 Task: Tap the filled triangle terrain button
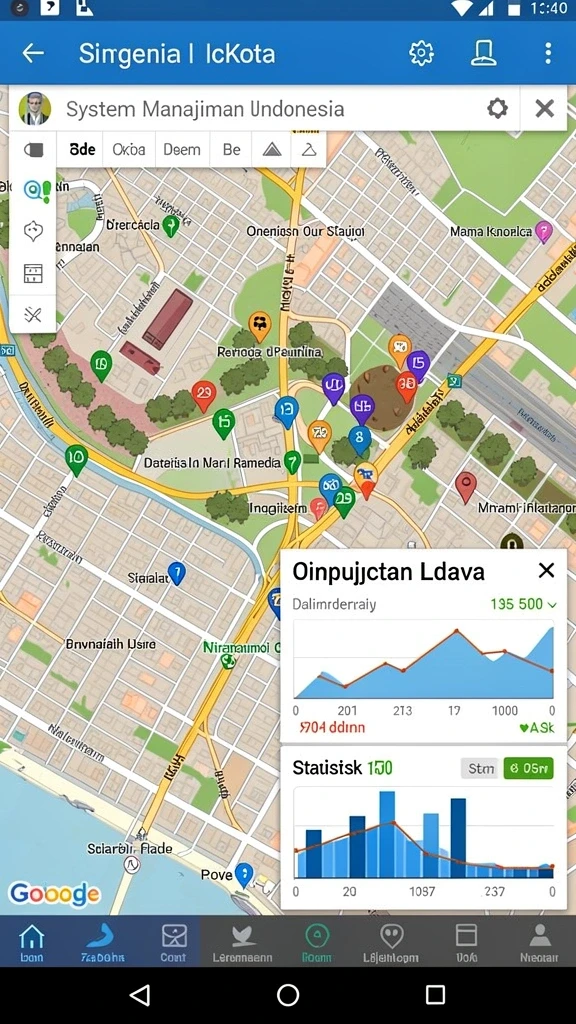pos(272,150)
